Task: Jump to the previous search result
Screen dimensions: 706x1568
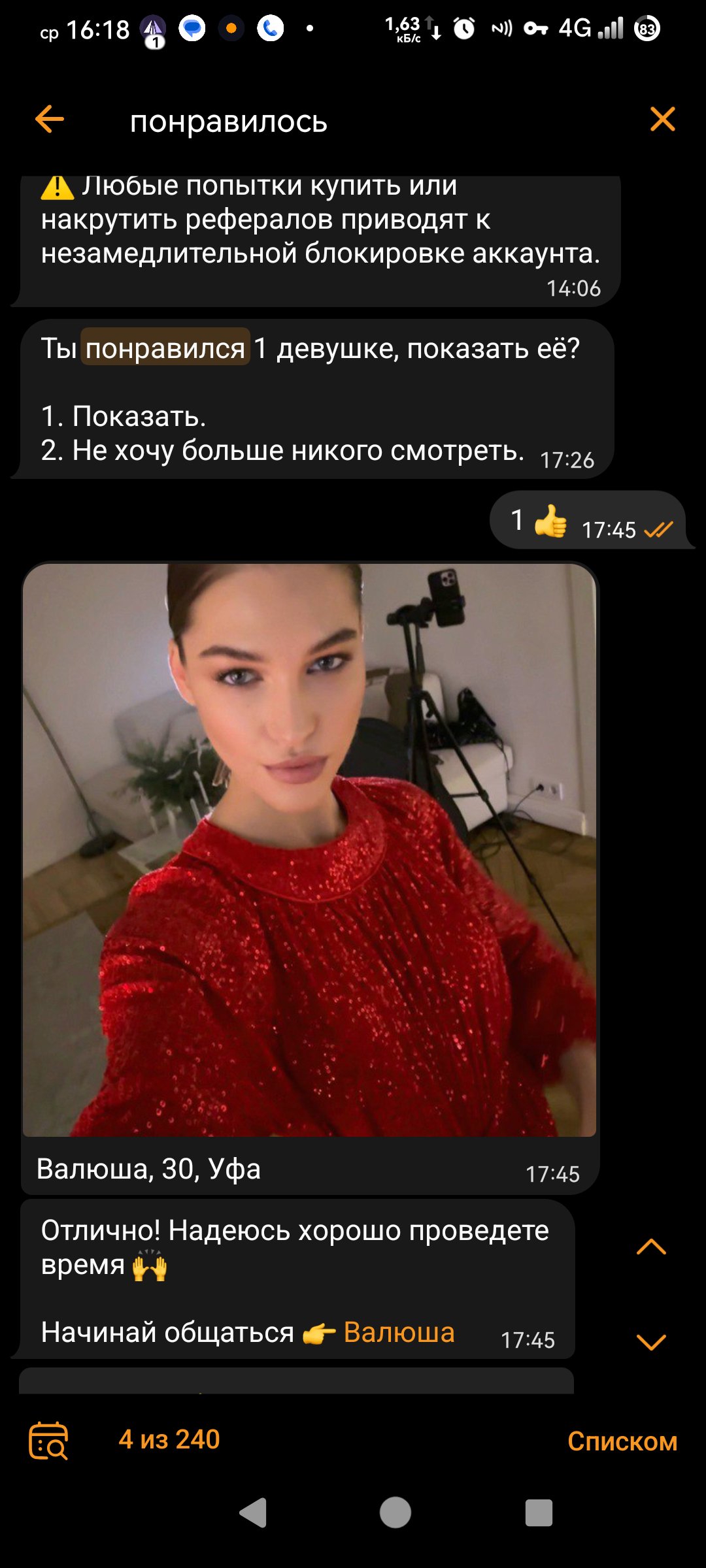Action: click(x=651, y=1247)
